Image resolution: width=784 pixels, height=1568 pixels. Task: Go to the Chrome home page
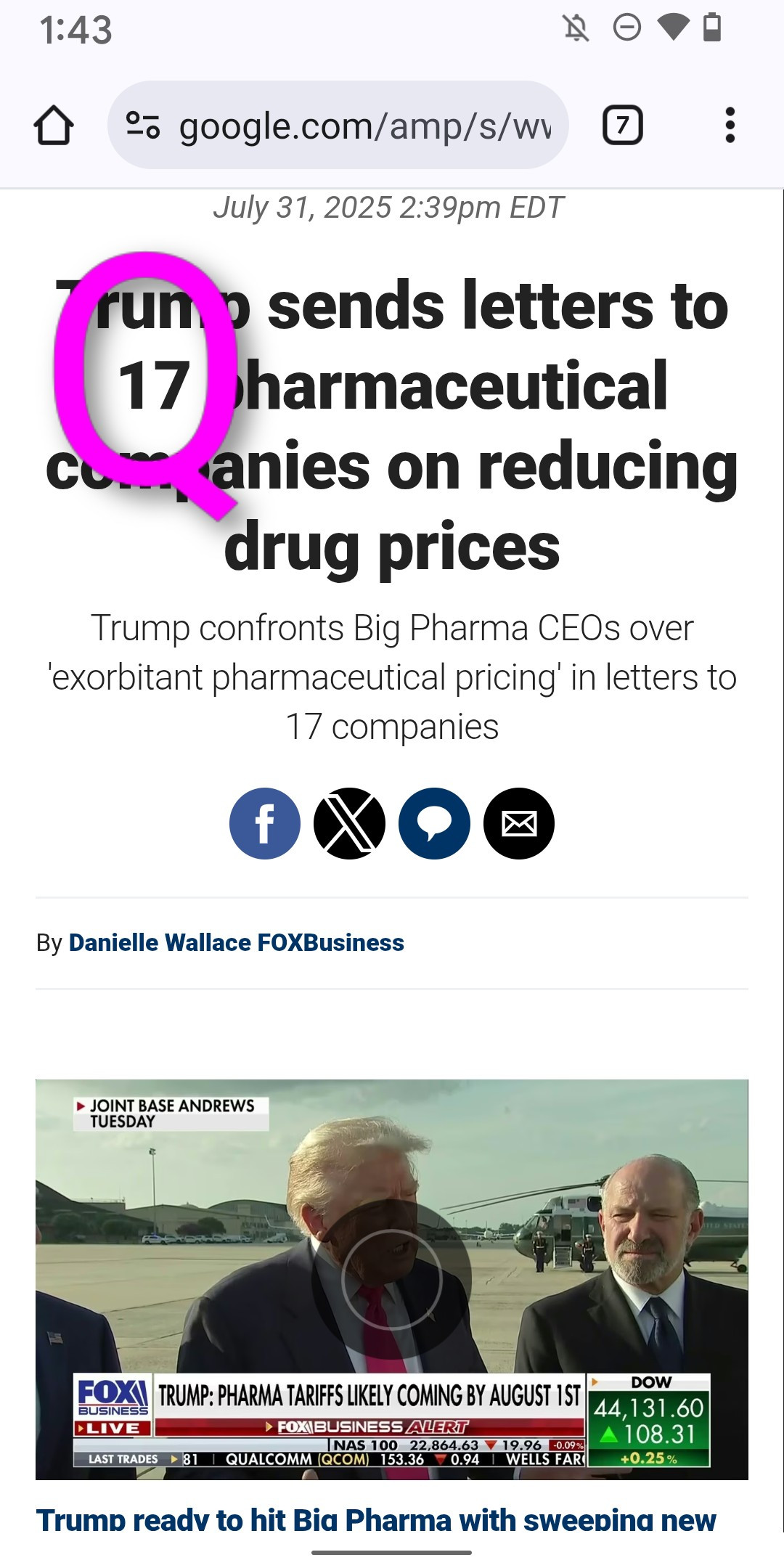[54, 126]
